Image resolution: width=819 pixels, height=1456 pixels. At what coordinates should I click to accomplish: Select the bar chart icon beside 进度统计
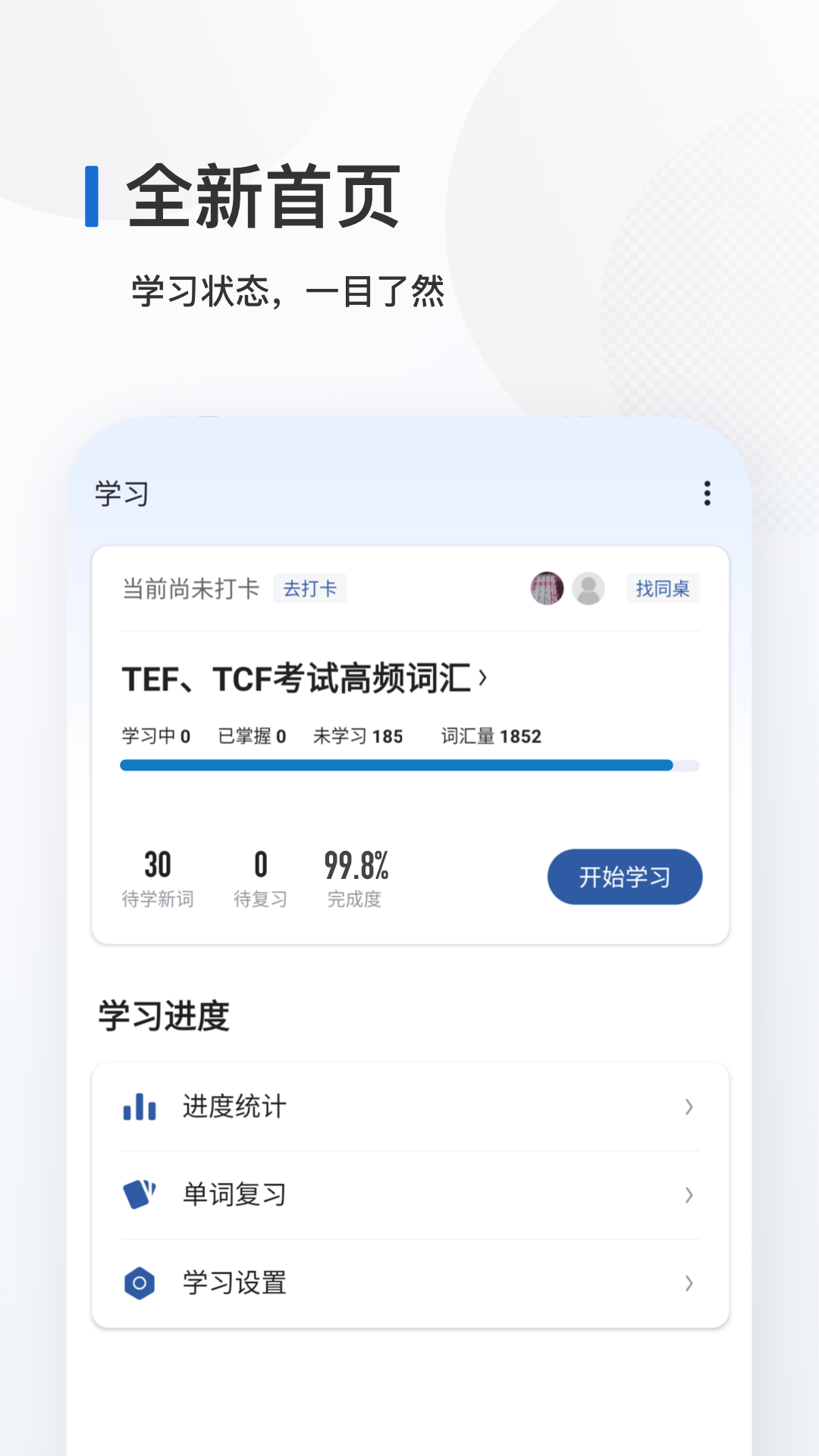tap(140, 1107)
